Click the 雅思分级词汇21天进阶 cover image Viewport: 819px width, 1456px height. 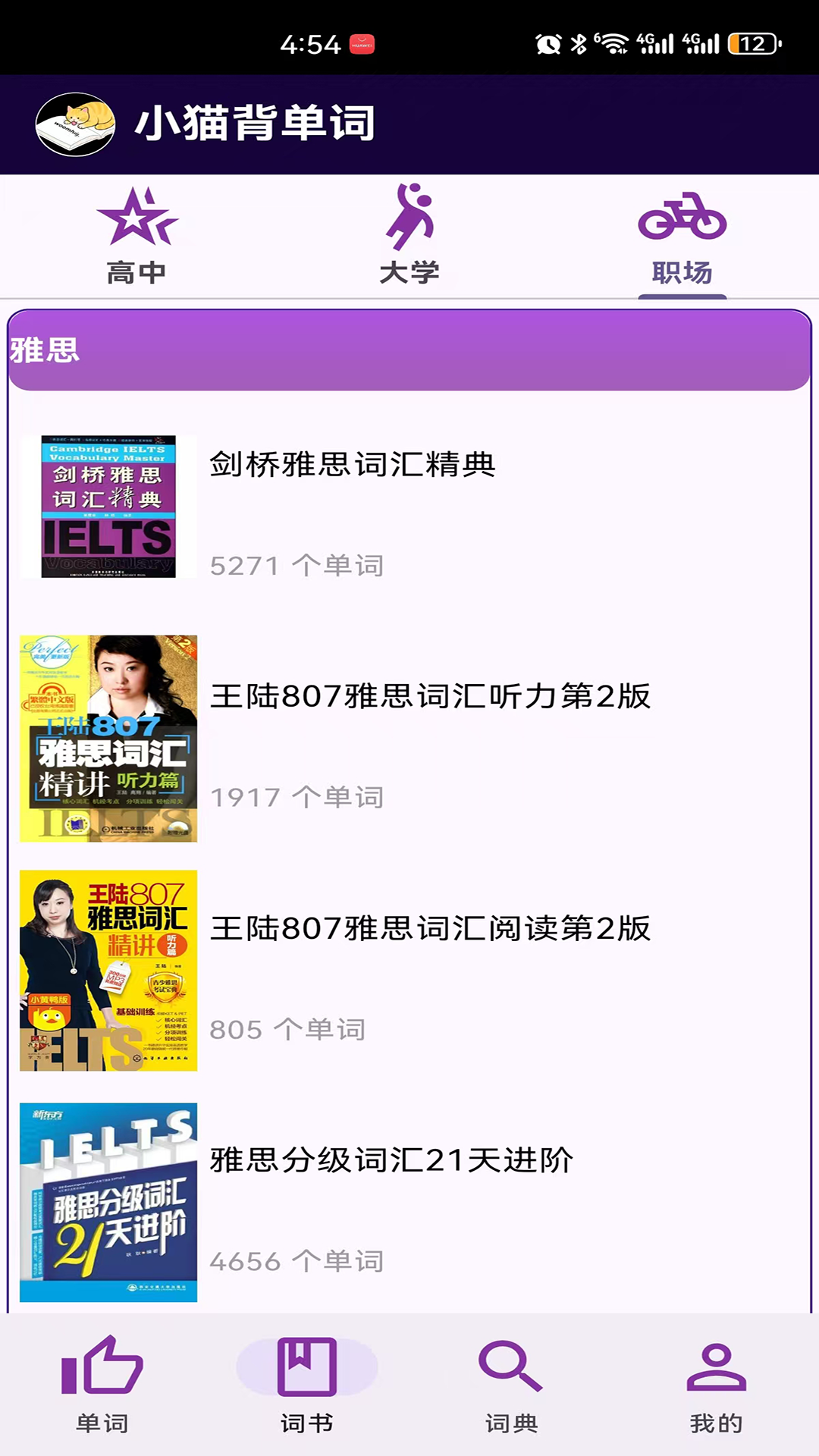point(107,1206)
